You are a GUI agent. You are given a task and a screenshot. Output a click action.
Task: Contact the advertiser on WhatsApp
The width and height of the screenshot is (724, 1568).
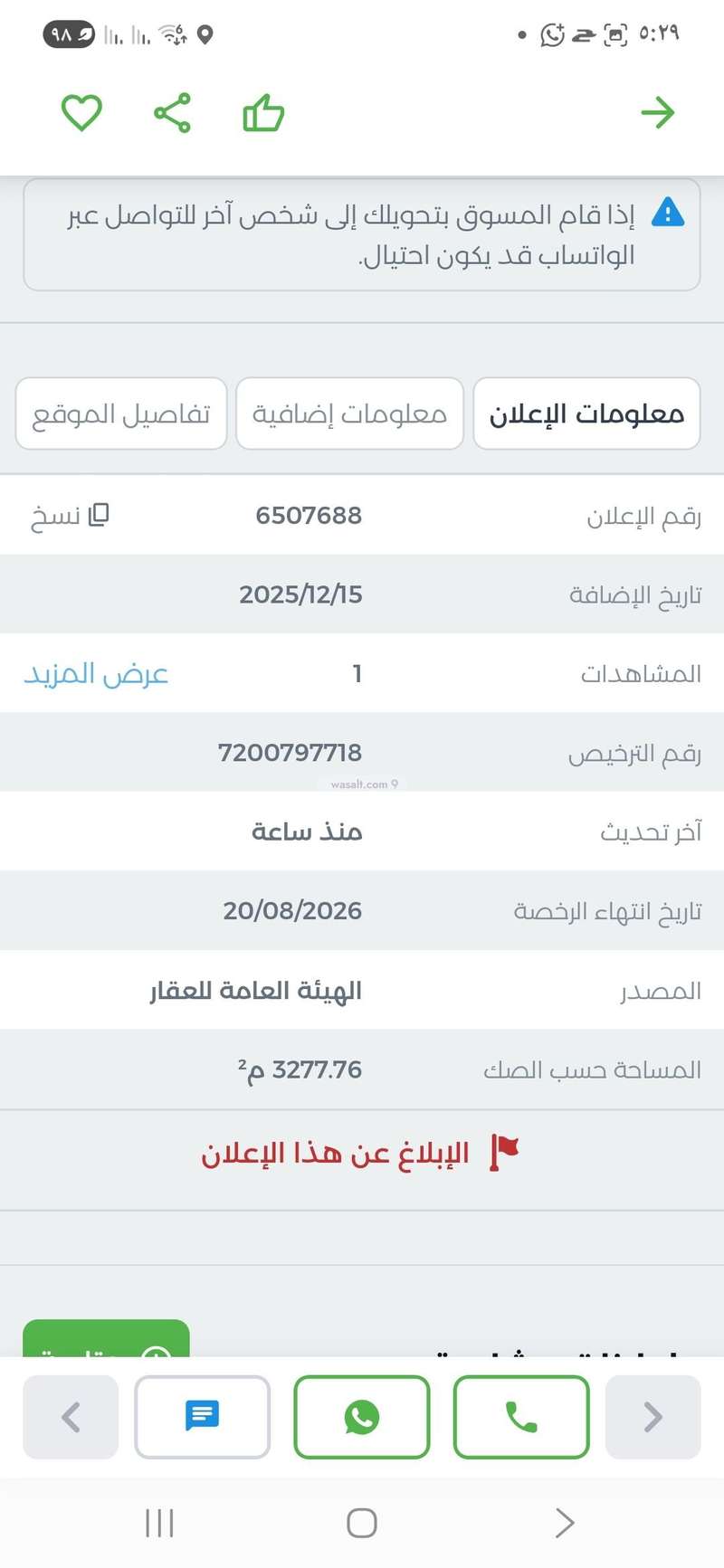[x=361, y=1417]
